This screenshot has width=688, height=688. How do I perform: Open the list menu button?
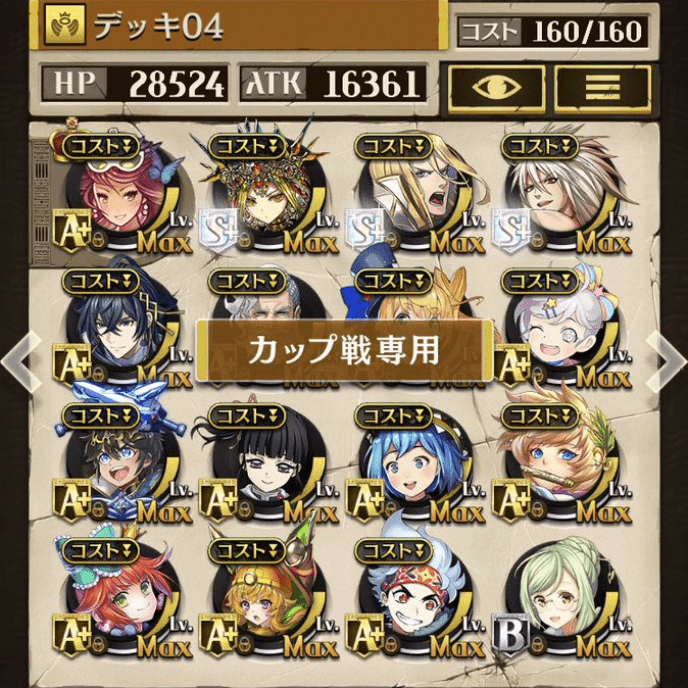602,87
